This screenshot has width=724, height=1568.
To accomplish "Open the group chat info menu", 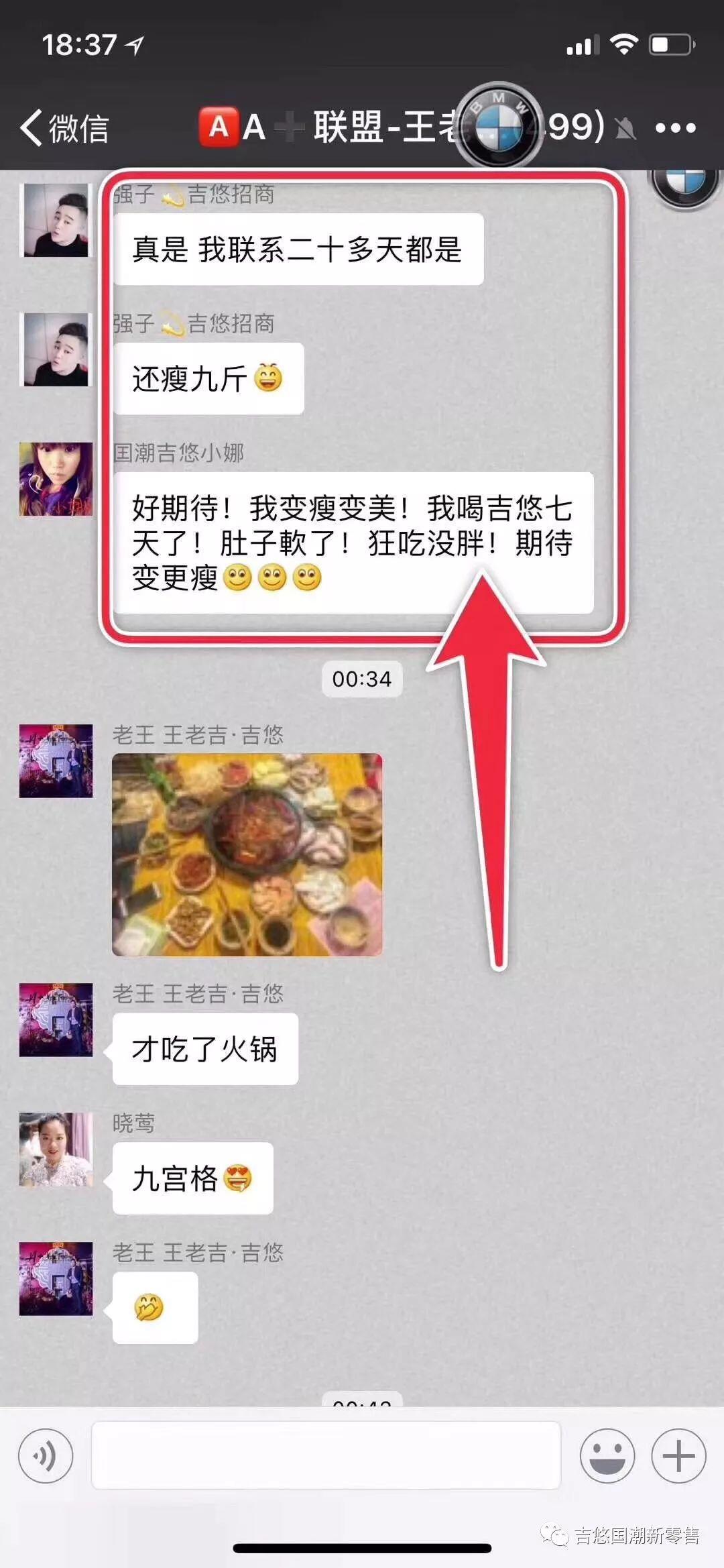I will click(675, 127).
